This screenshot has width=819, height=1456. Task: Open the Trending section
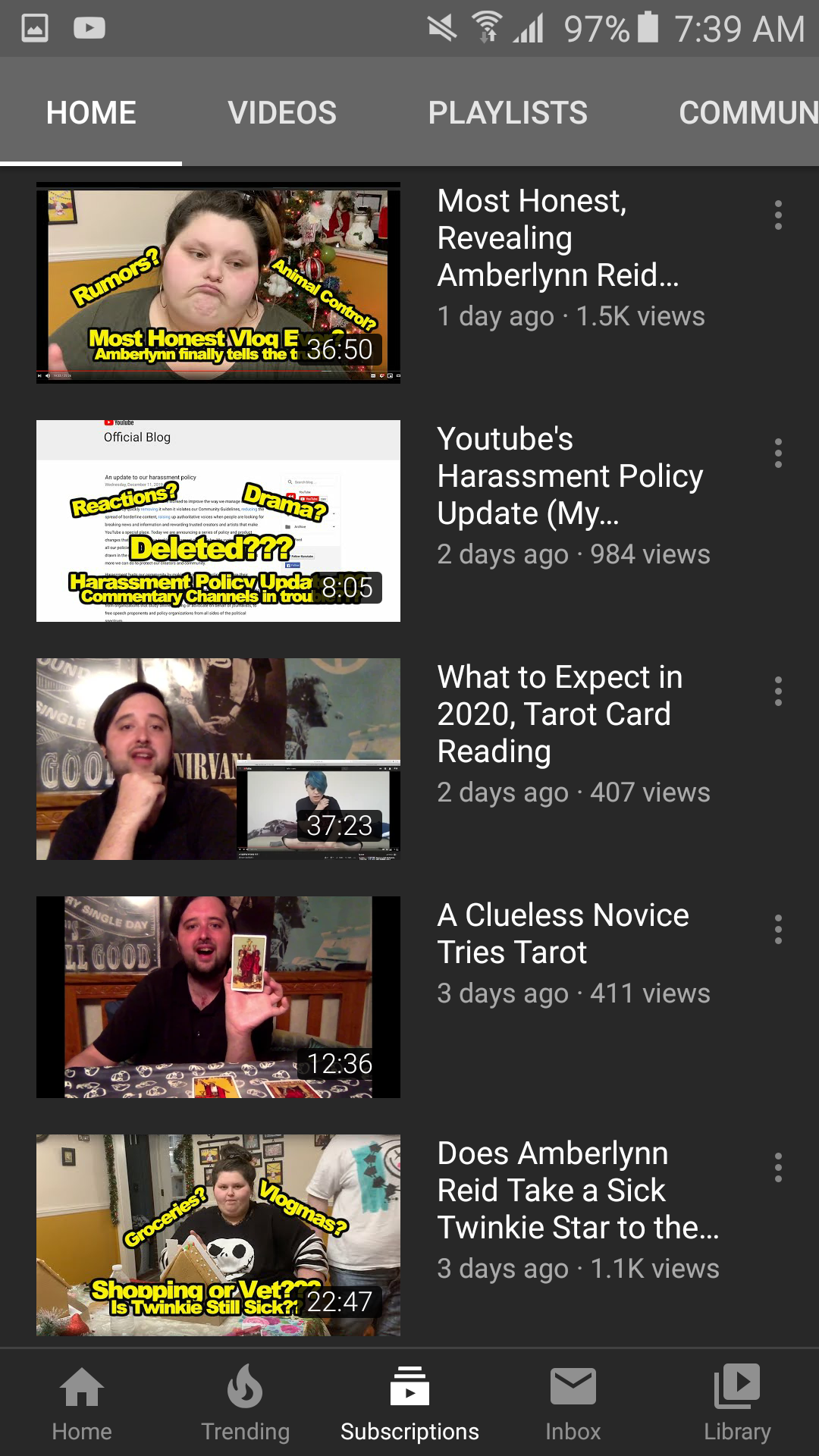tap(246, 1403)
